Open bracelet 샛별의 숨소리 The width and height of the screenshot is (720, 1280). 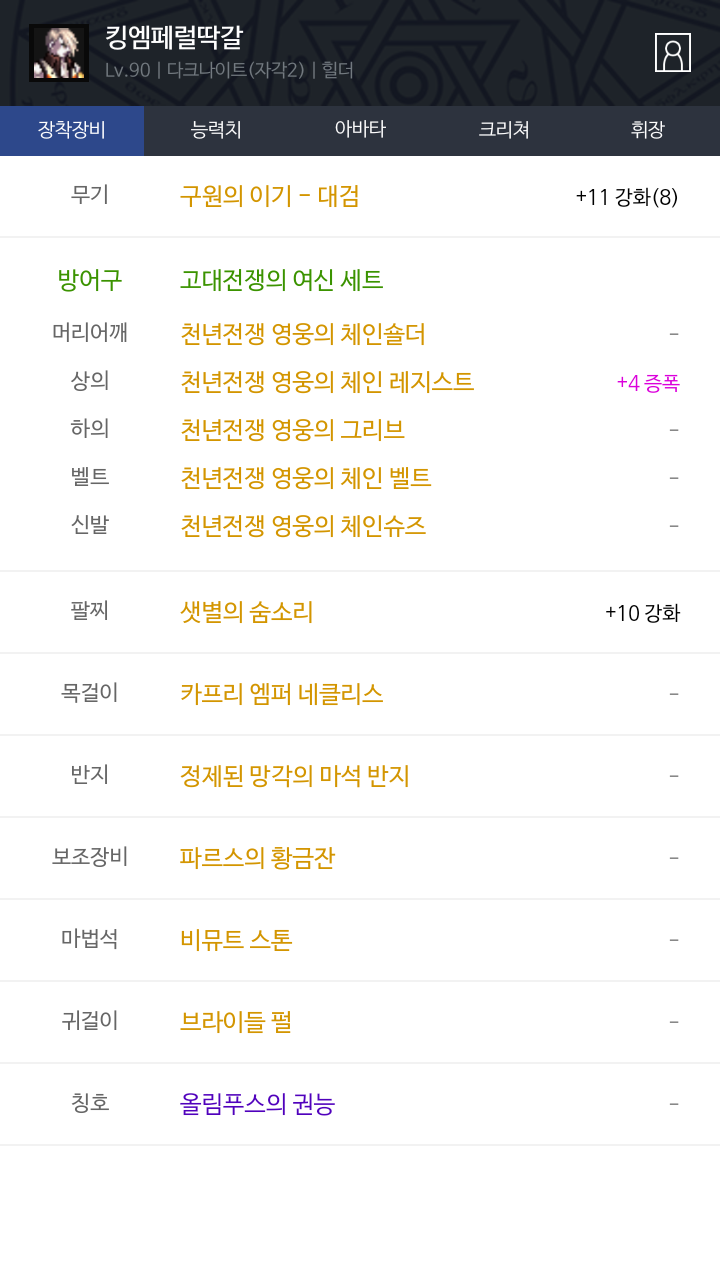pos(247,612)
